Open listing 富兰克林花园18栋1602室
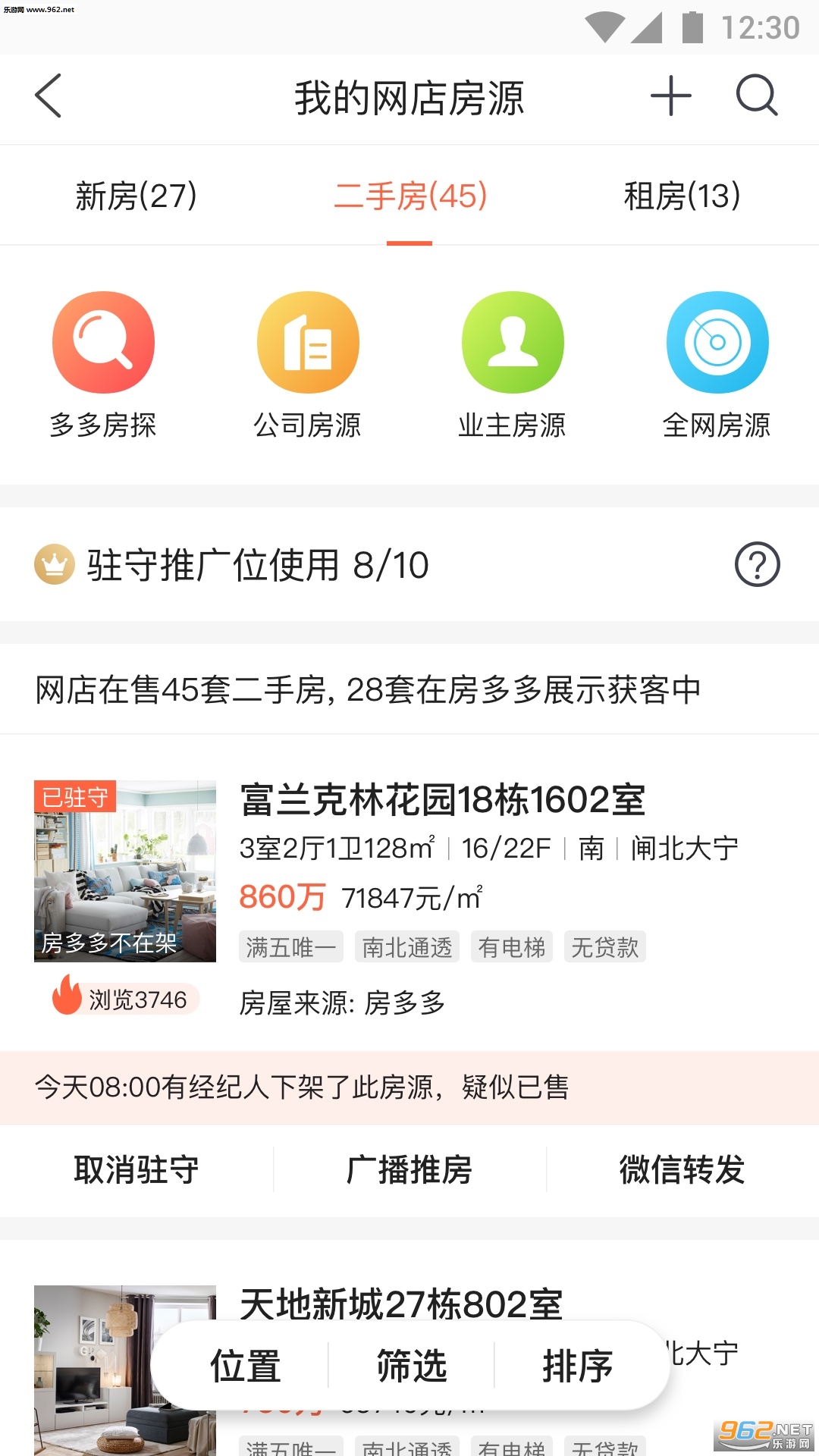 click(442, 801)
